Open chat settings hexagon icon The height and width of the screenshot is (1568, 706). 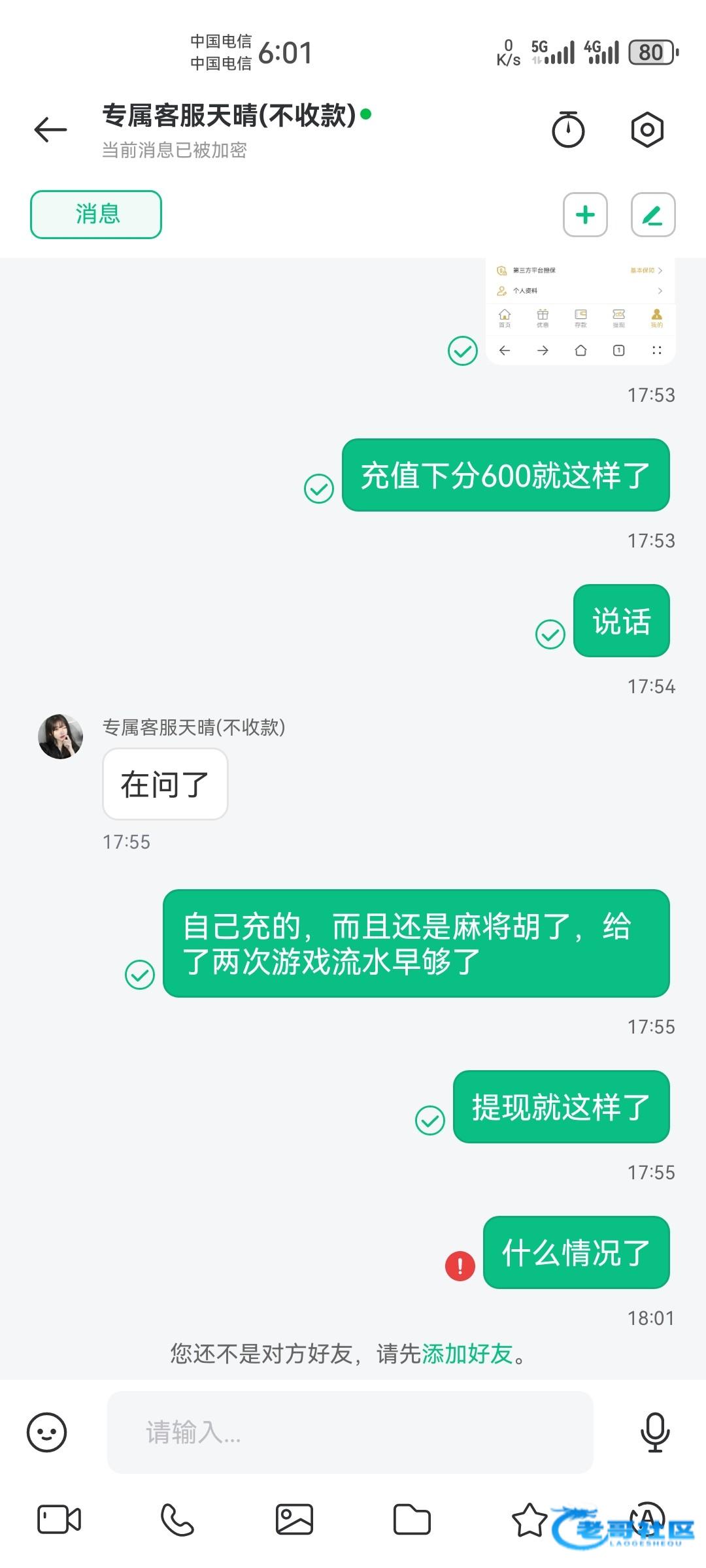click(647, 129)
